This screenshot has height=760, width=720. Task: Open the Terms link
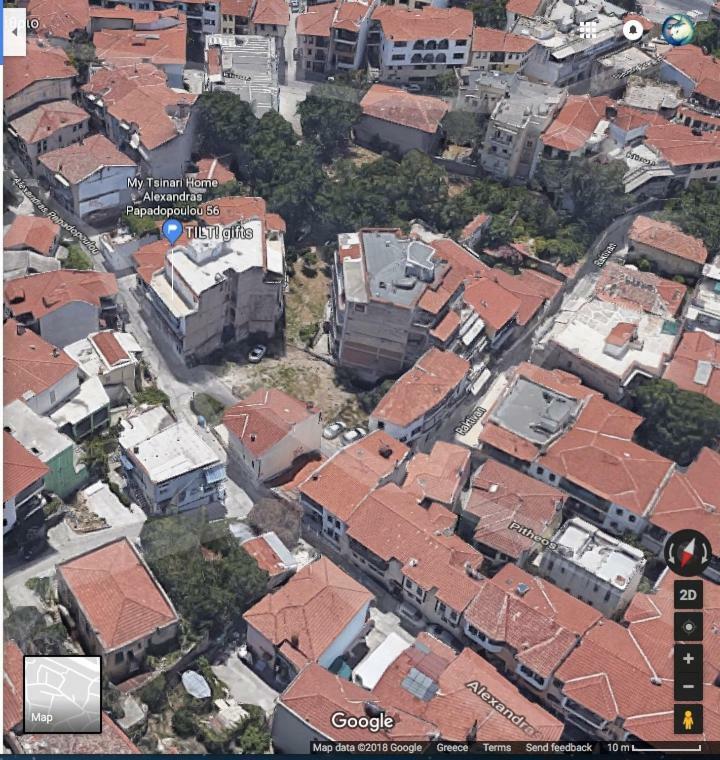[x=497, y=748]
